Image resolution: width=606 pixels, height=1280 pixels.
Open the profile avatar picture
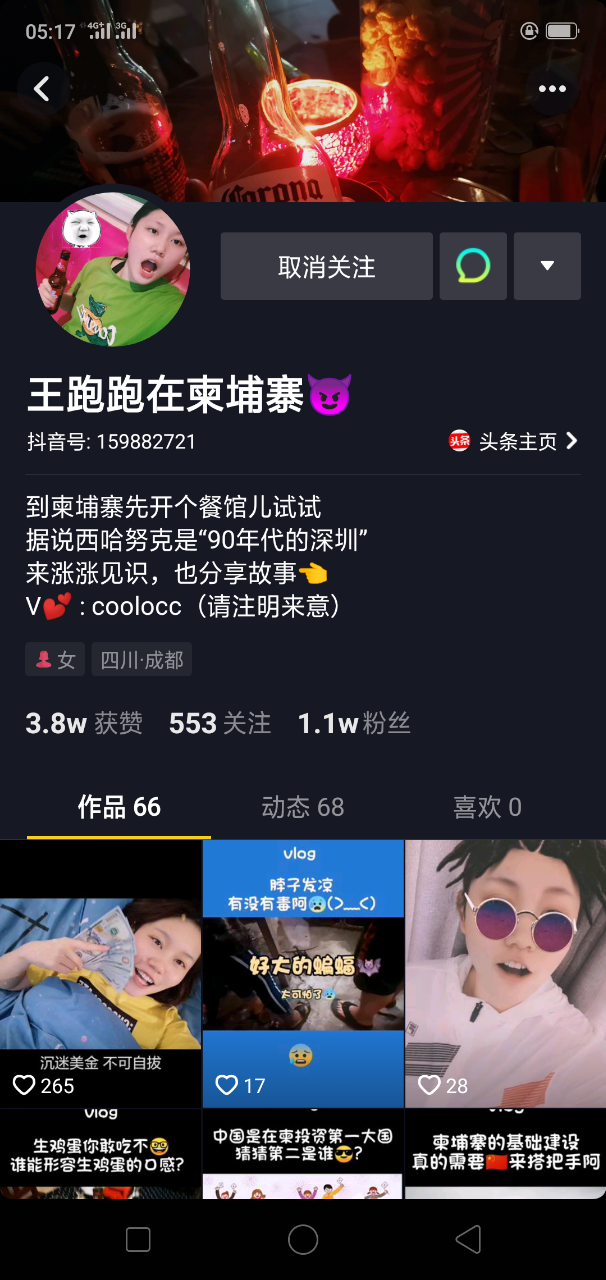[112, 268]
